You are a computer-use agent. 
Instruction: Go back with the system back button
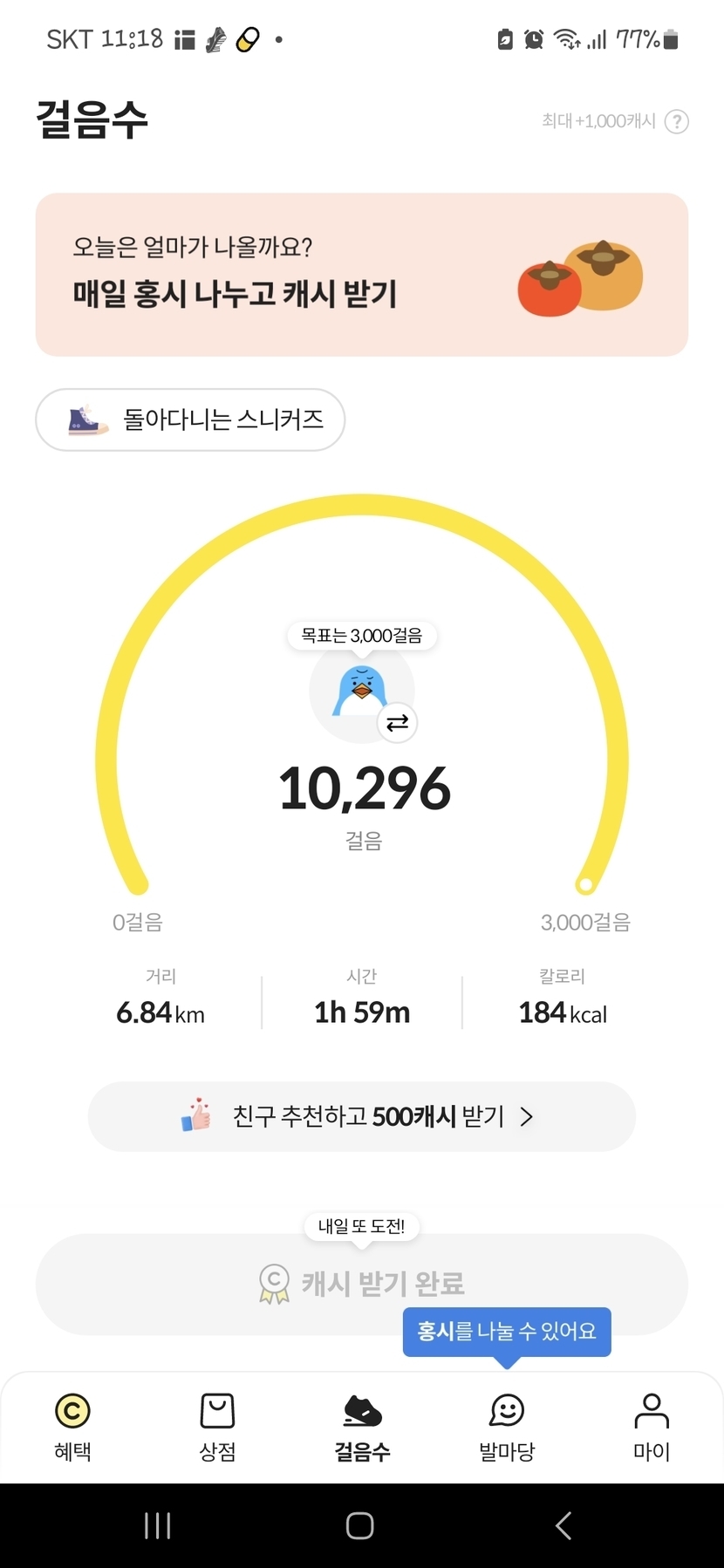pyautogui.click(x=563, y=1525)
